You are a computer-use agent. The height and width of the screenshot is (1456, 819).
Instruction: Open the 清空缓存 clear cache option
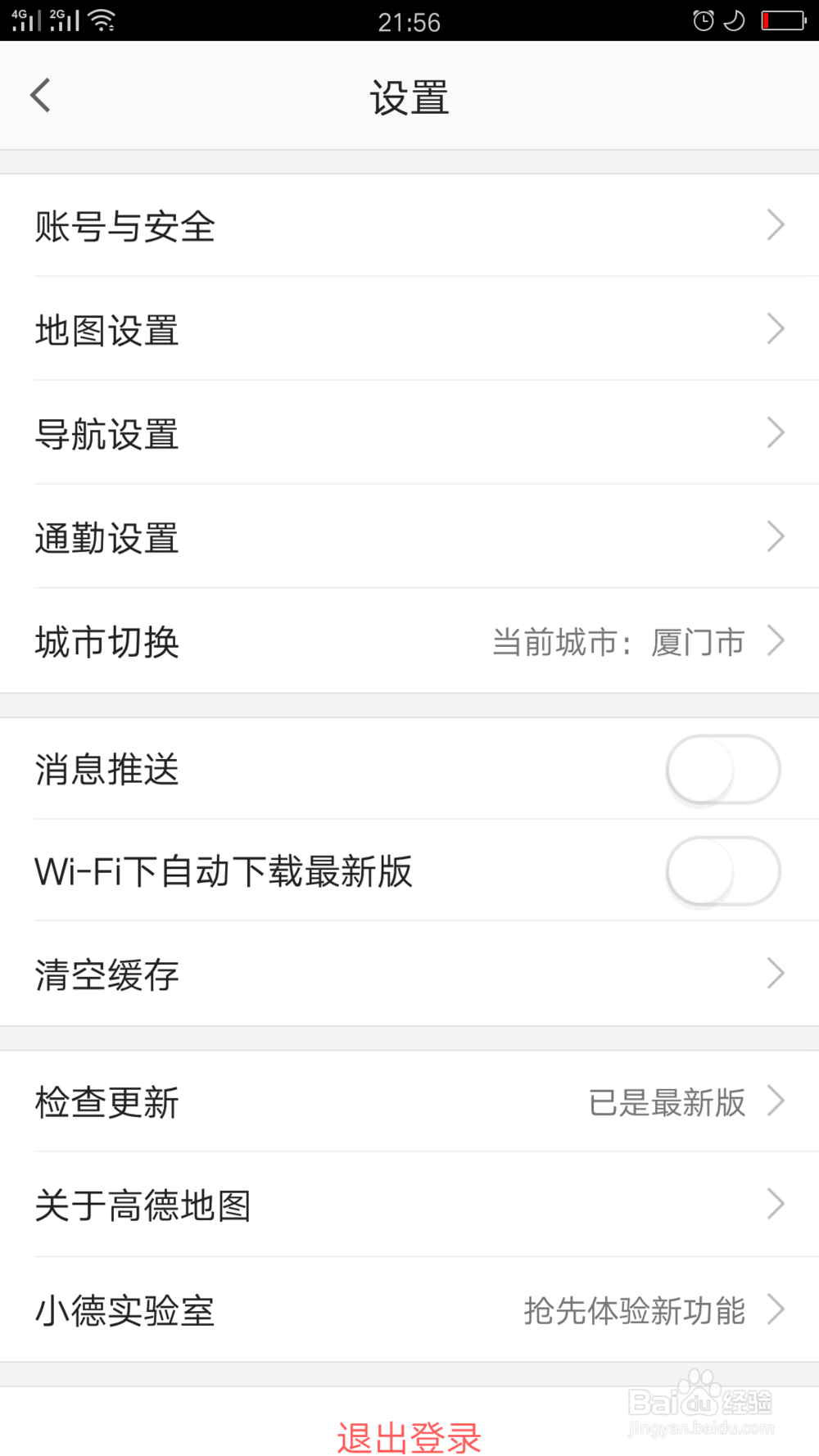pyautogui.click(x=409, y=974)
